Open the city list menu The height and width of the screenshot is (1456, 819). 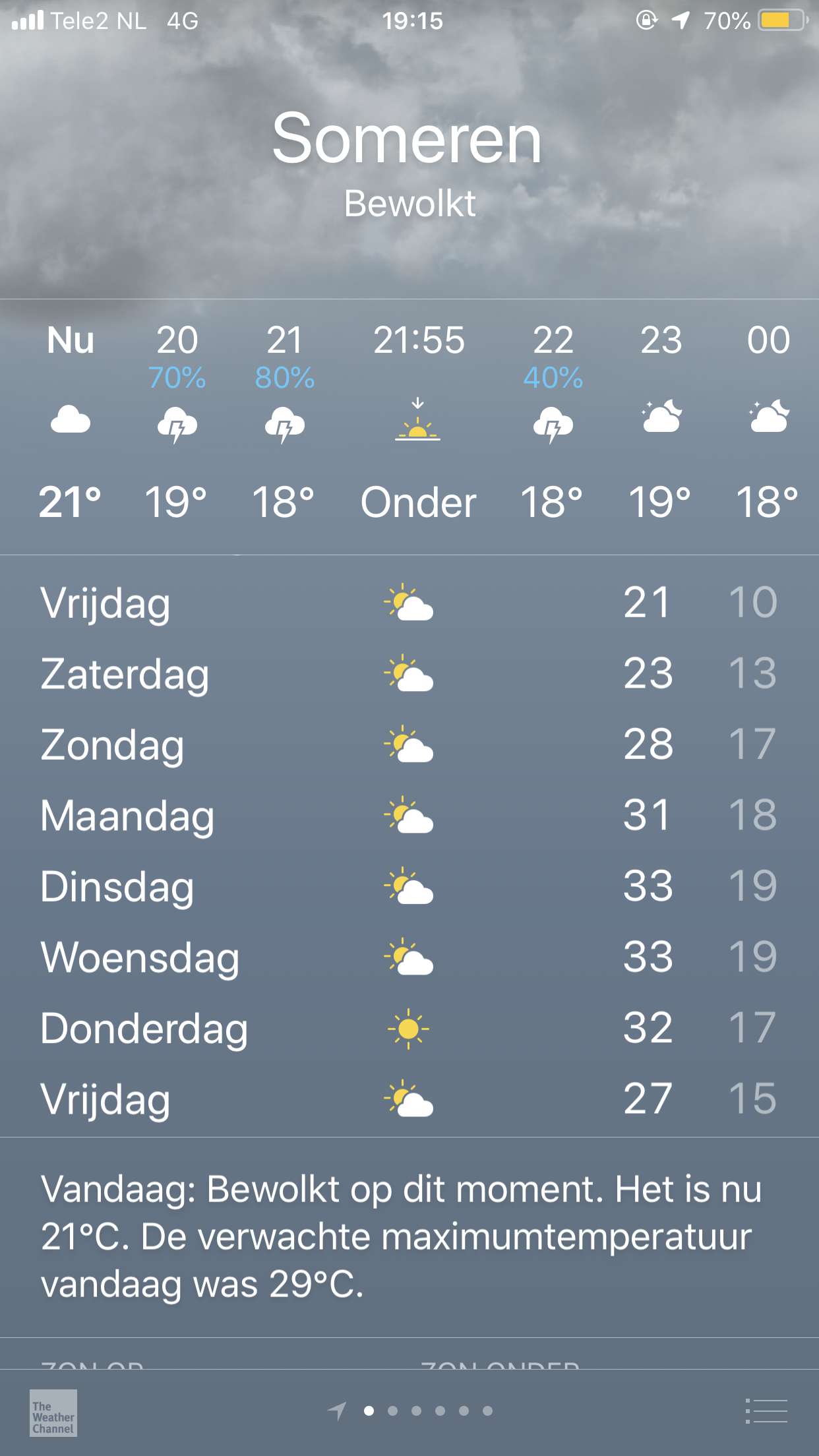point(766,1411)
